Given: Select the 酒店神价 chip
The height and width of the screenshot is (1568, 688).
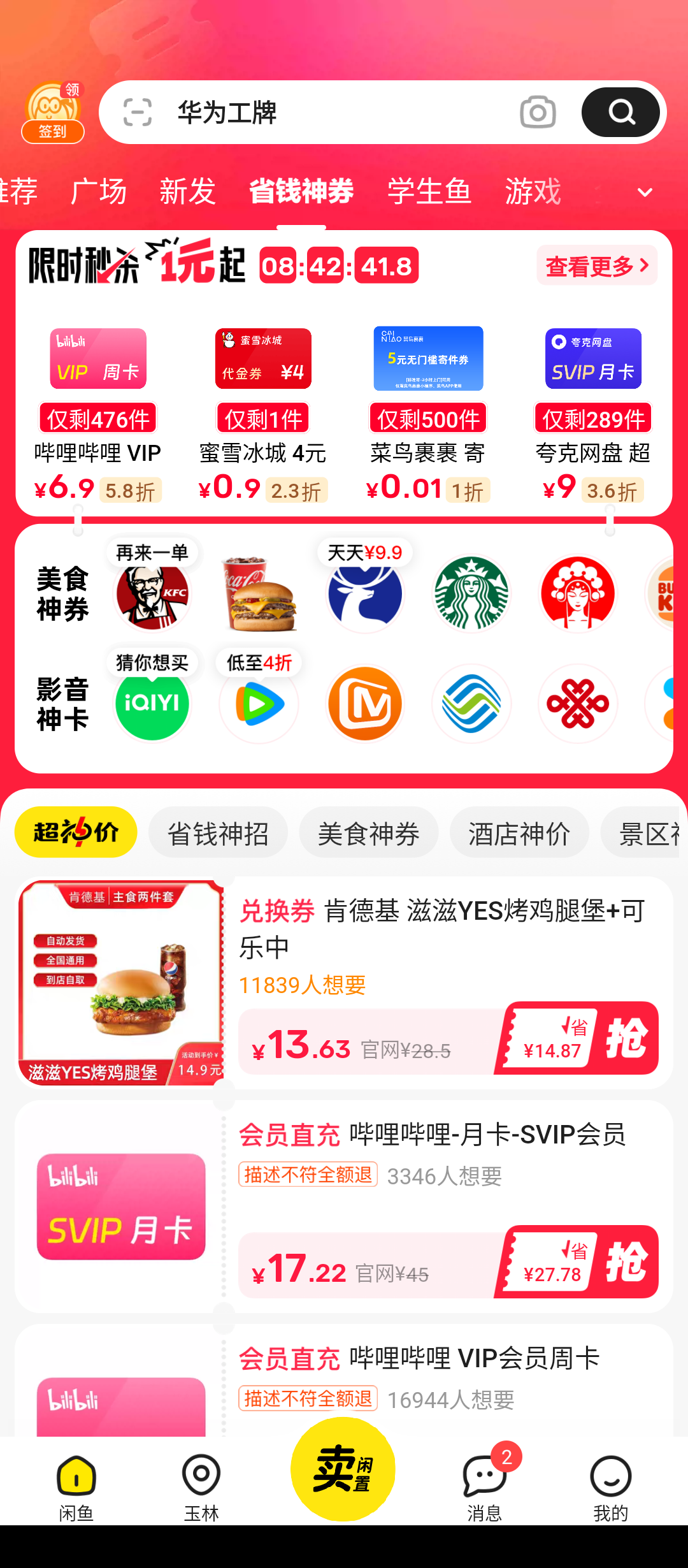Looking at the screenshot, I should point(519,832).
